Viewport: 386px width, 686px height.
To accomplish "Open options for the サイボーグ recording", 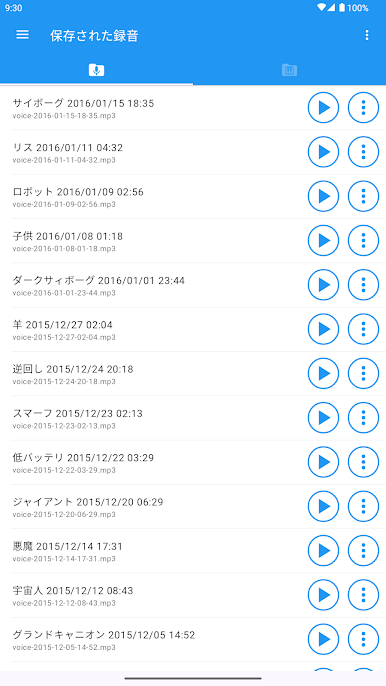I will (x=363, y=108).
